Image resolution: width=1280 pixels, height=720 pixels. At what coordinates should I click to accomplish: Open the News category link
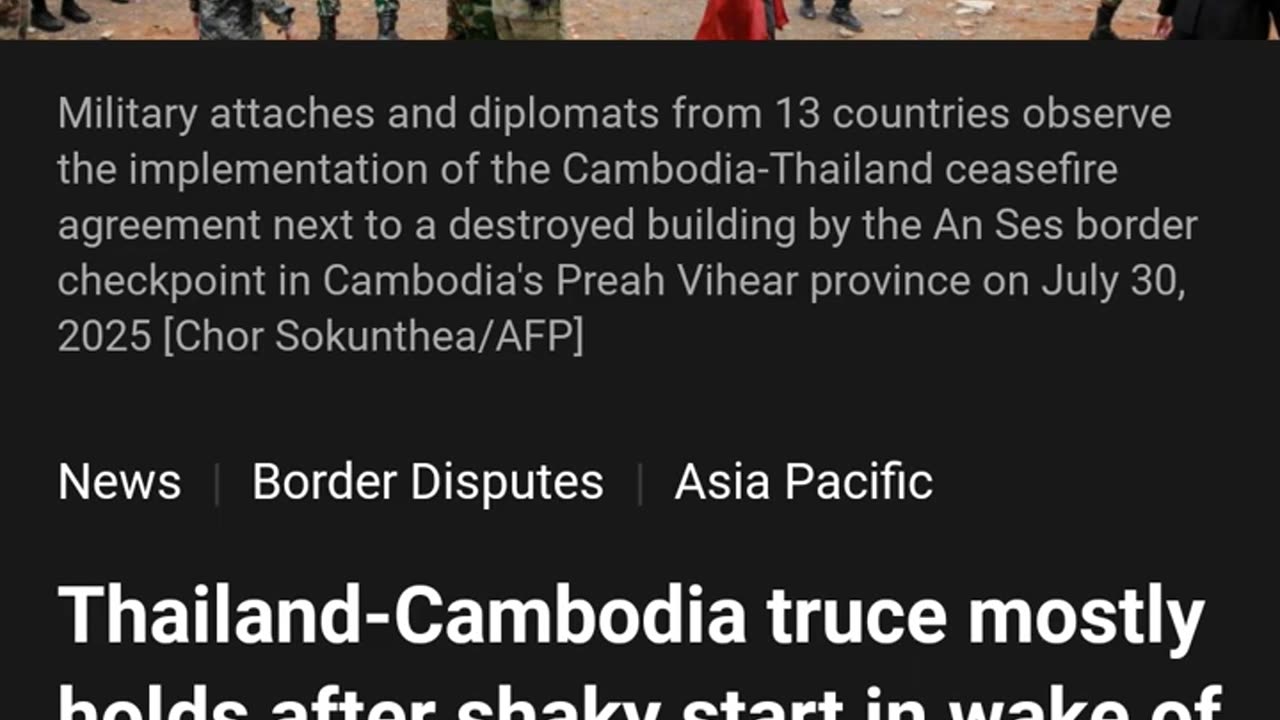click(119, 482)
